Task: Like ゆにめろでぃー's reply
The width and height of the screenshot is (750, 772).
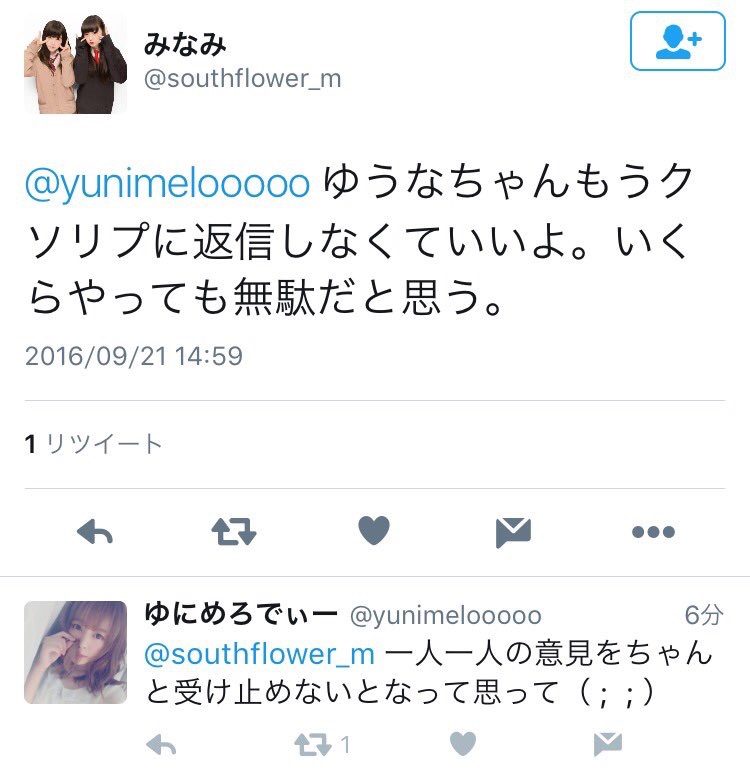Action: point(461,744)
